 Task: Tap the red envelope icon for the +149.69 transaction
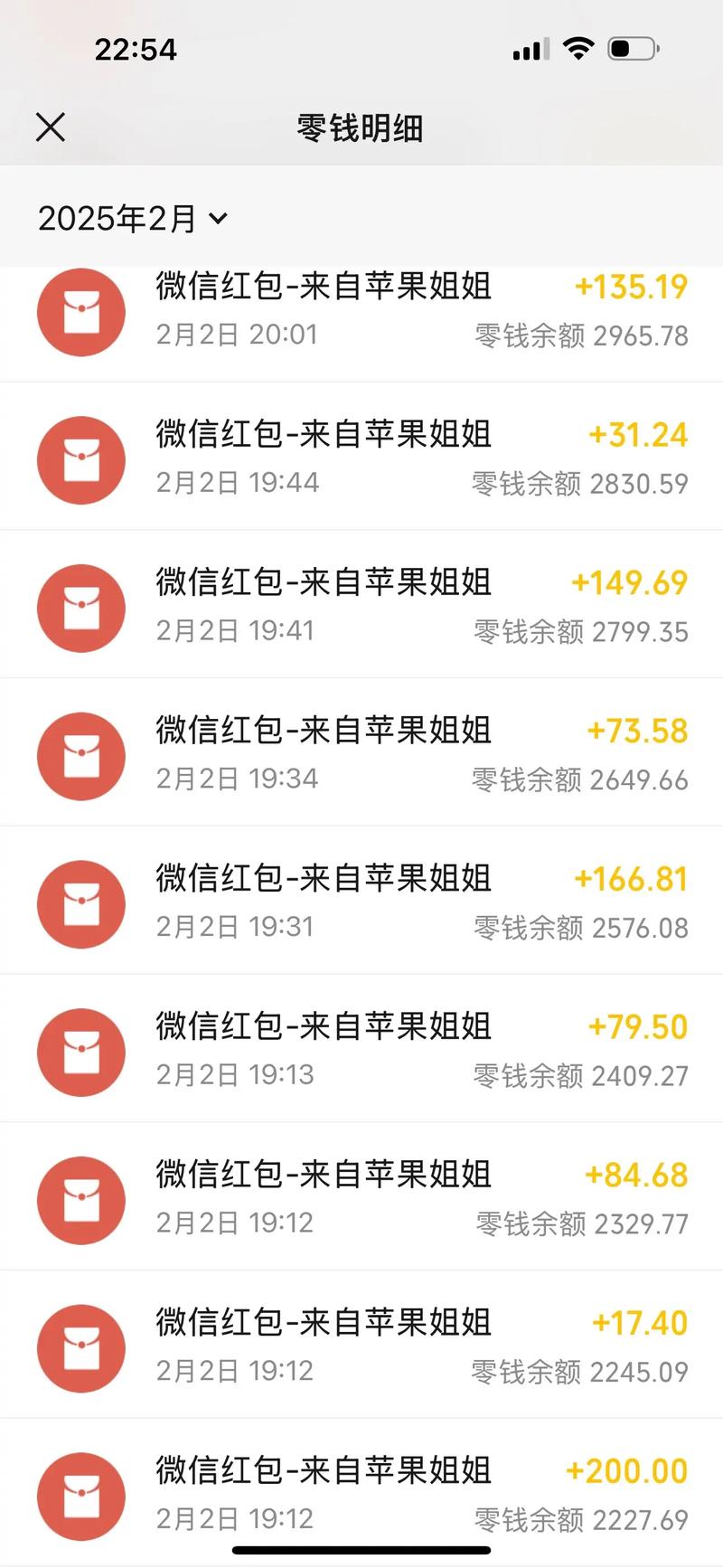click(80, 608)
